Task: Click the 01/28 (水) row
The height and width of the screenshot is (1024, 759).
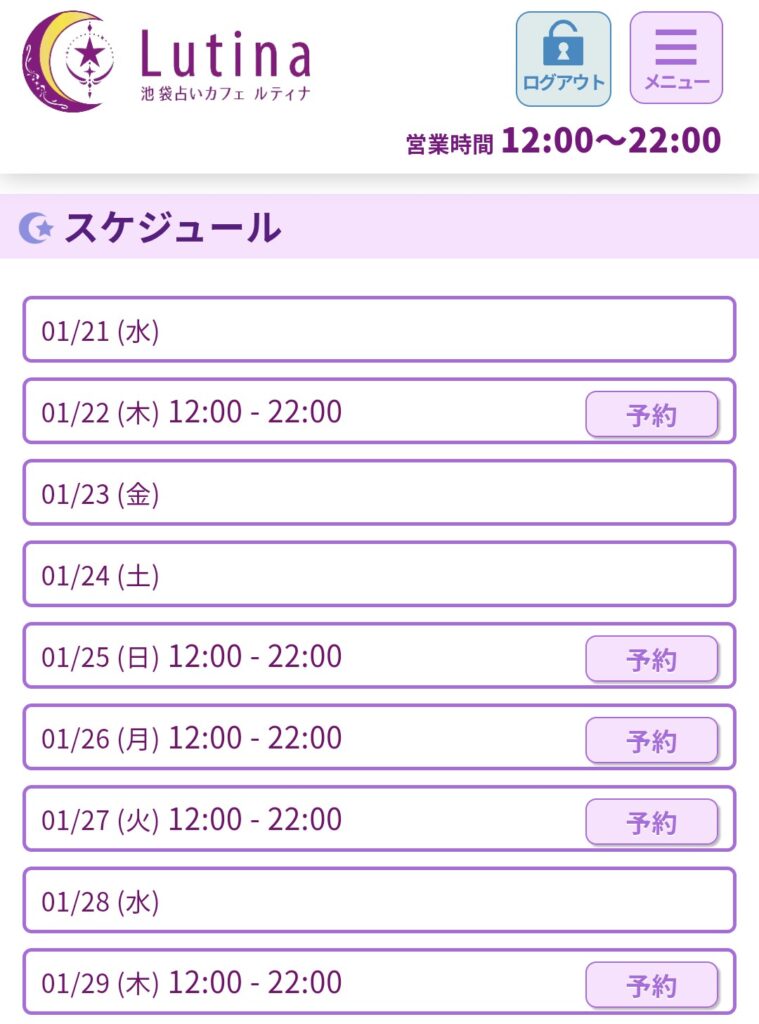Action: 379,902
